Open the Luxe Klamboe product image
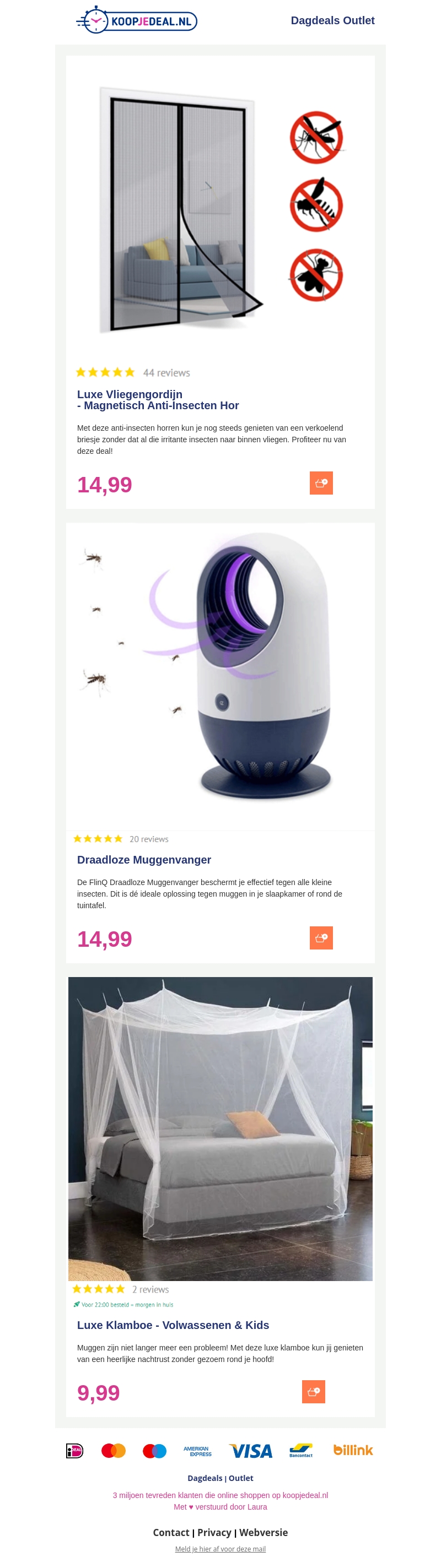The width and height of the screenshot is (441, 1568). tap(220, 1128)
